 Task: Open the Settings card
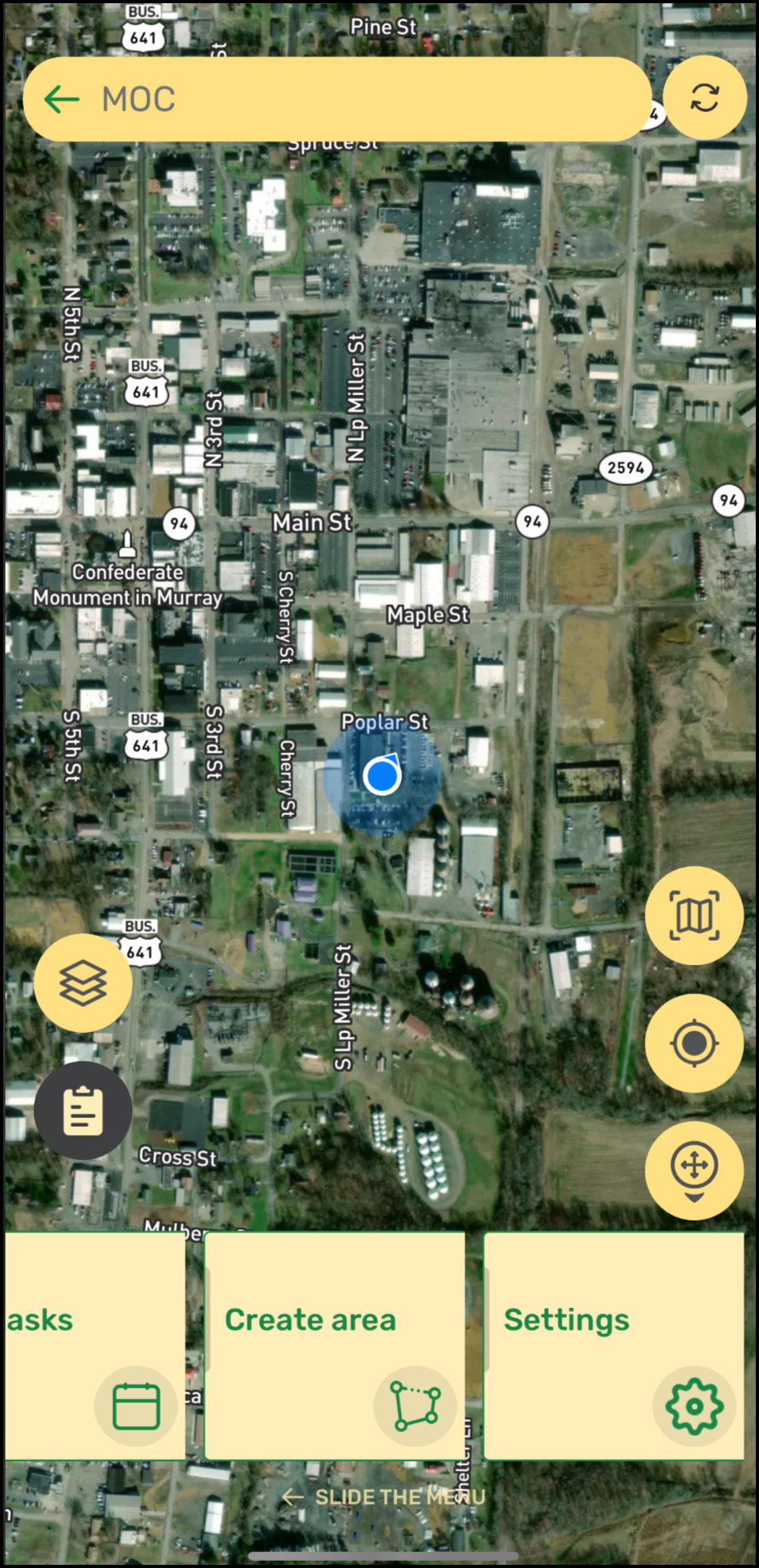[614, 1345]
